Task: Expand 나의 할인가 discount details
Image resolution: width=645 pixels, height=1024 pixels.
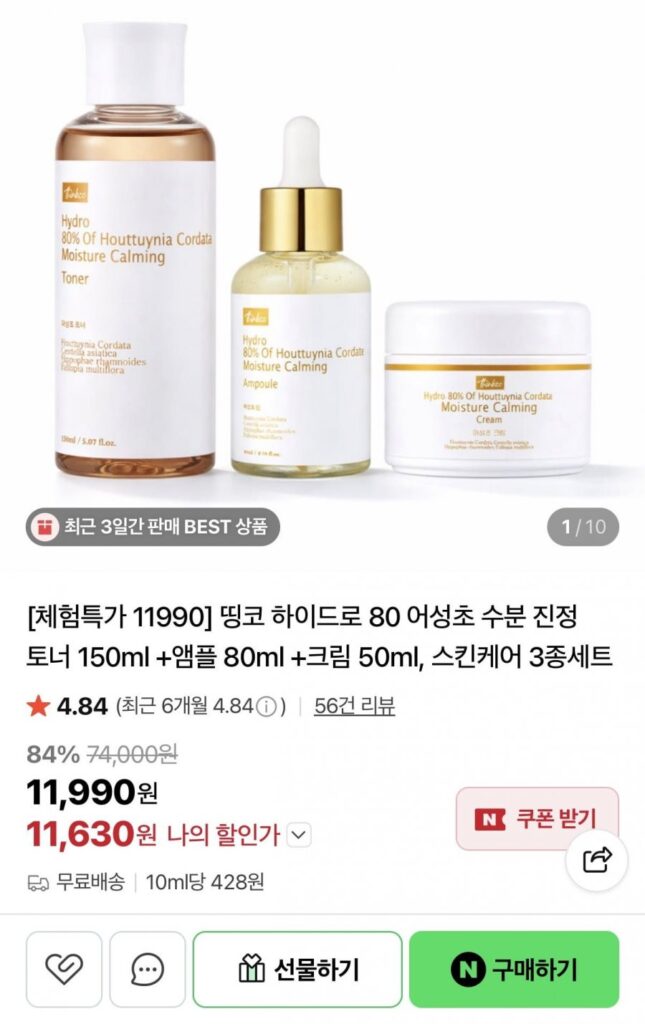Action: [x=299, y=834]
